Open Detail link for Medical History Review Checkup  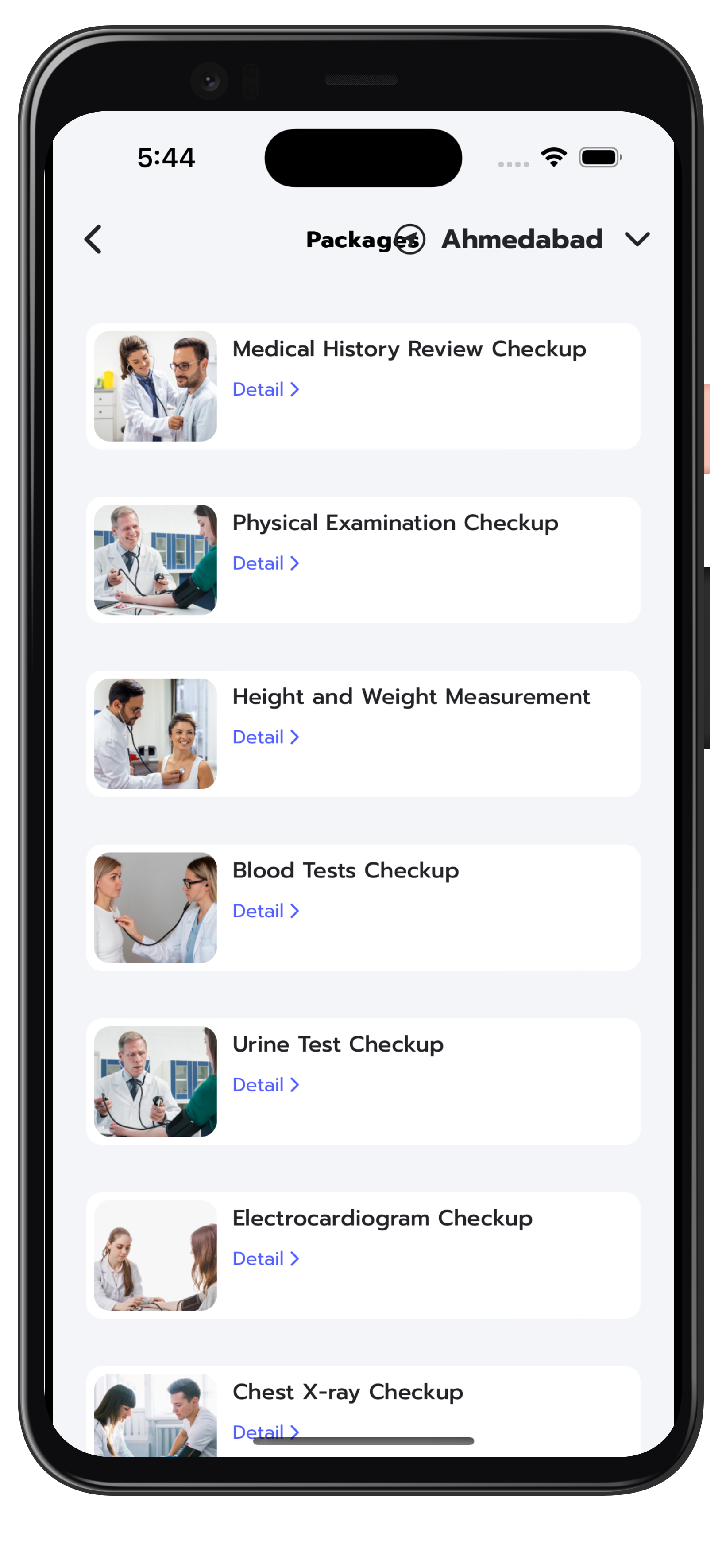tap(266, 390)
